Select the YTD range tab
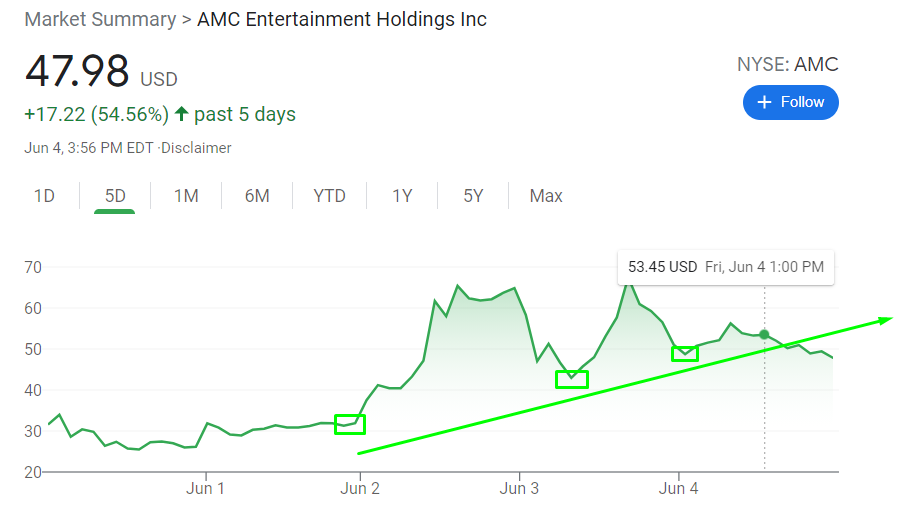 click(x=329, y=196)
